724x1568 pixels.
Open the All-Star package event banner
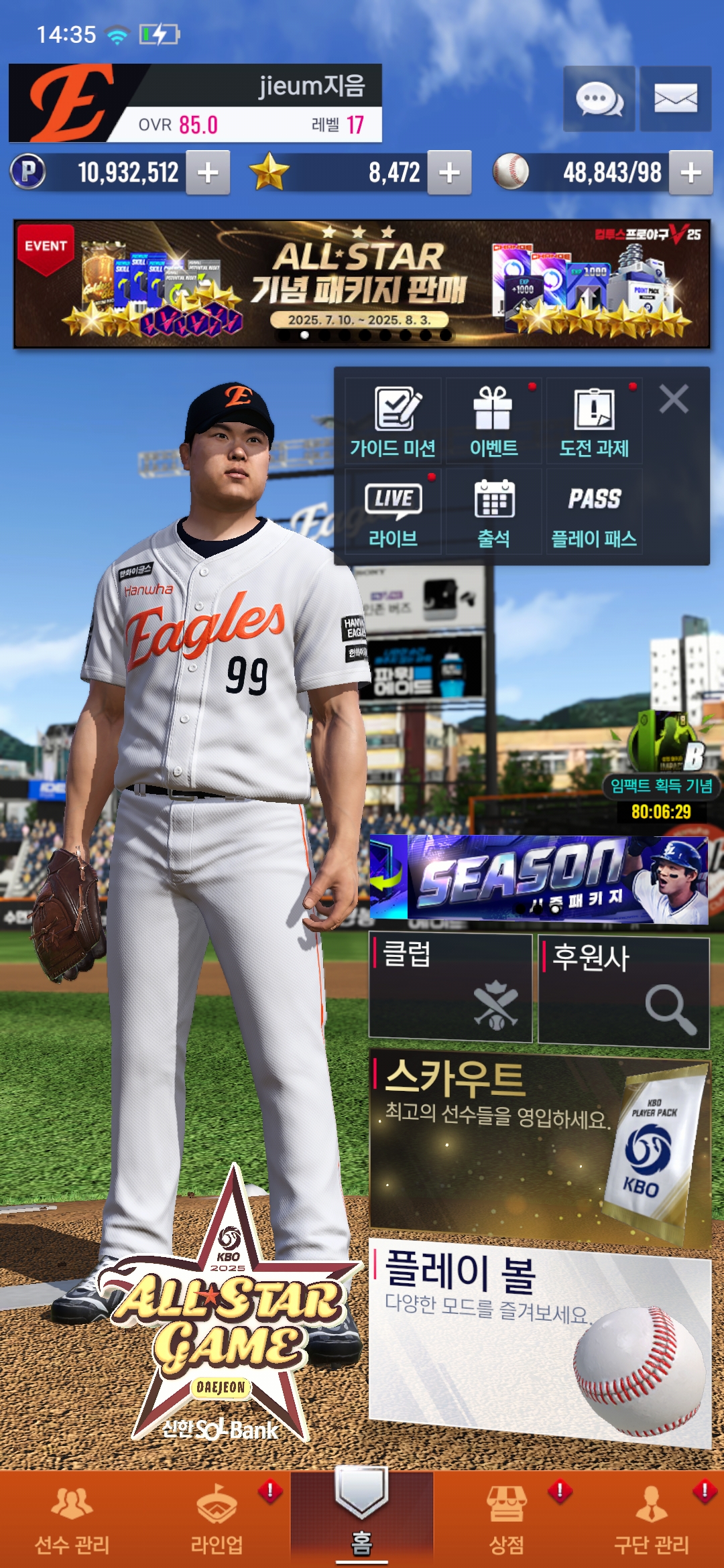coord(361,284)
